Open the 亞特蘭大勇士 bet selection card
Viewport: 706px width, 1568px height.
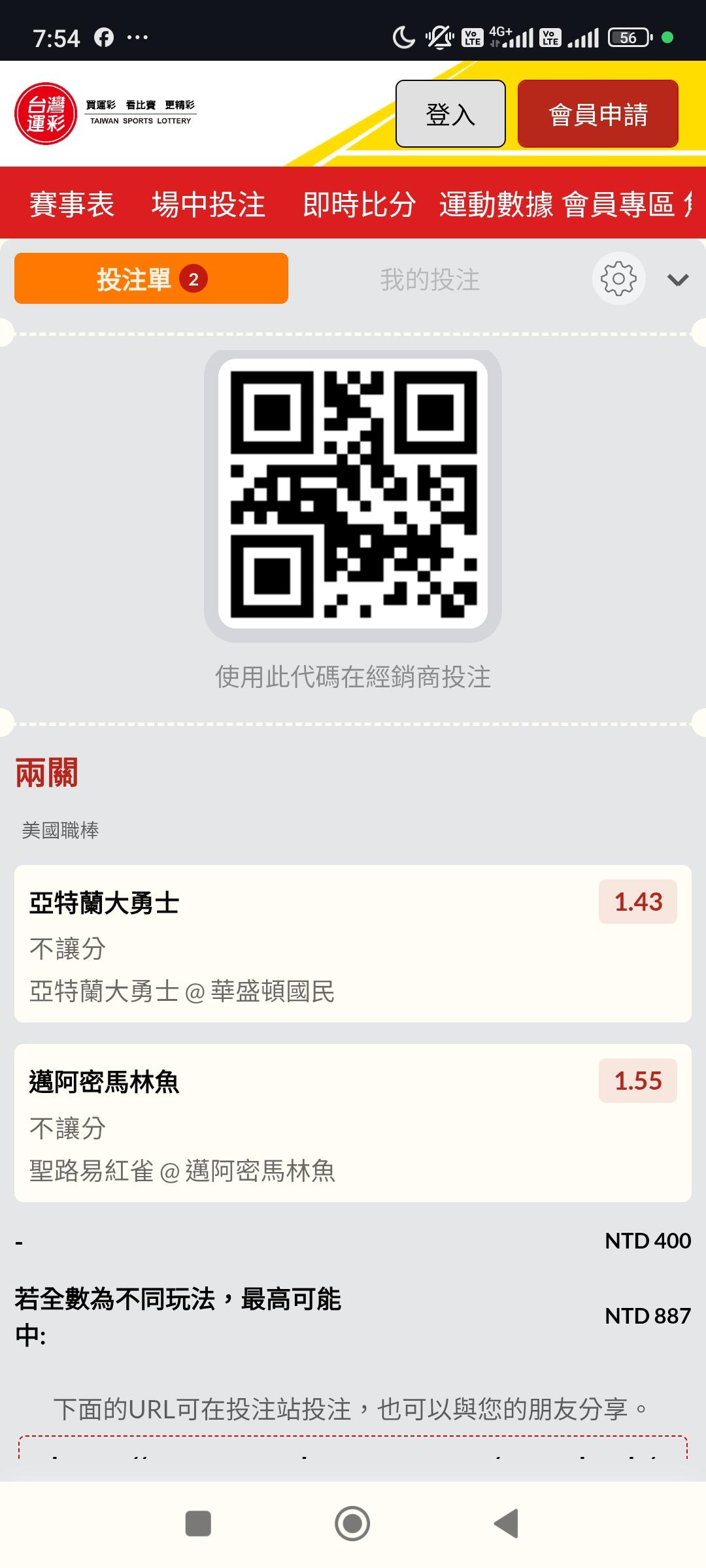pos(352,943)
